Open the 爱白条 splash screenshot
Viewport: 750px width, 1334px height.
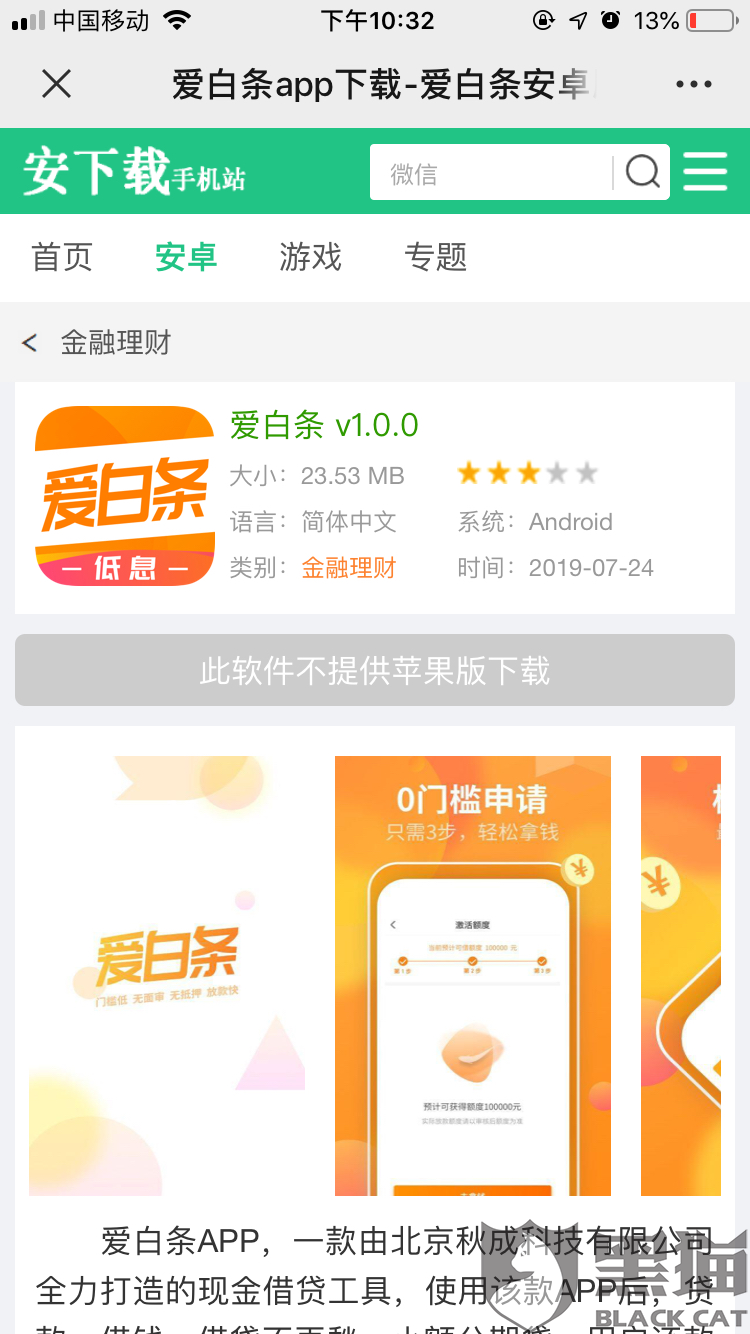167,975
